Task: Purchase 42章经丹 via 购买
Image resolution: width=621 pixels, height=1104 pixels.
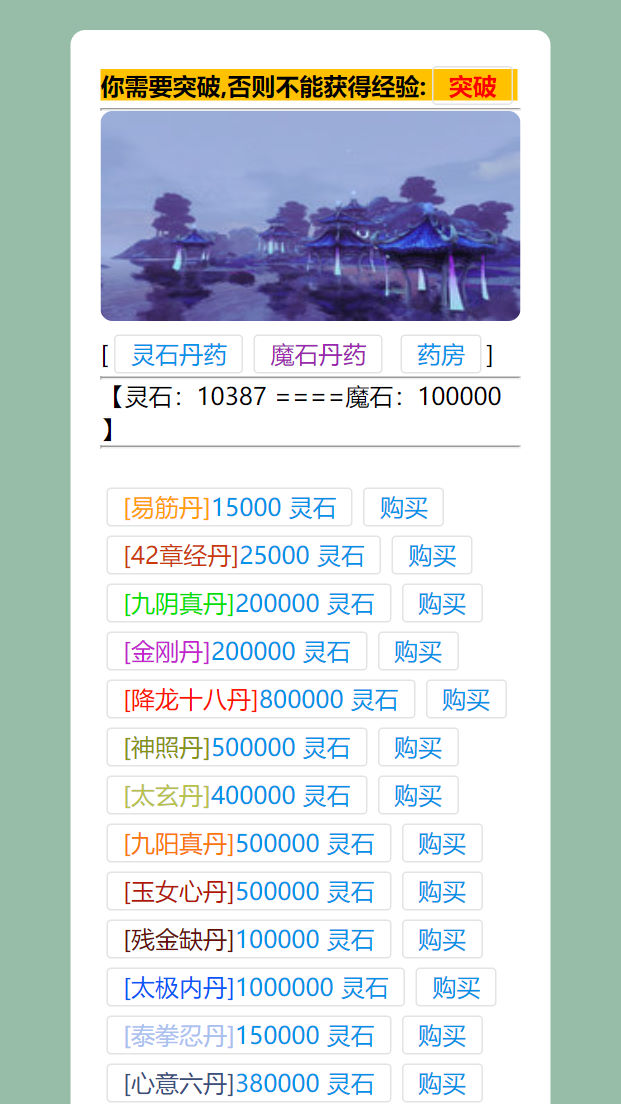Action: pos(431,555)
